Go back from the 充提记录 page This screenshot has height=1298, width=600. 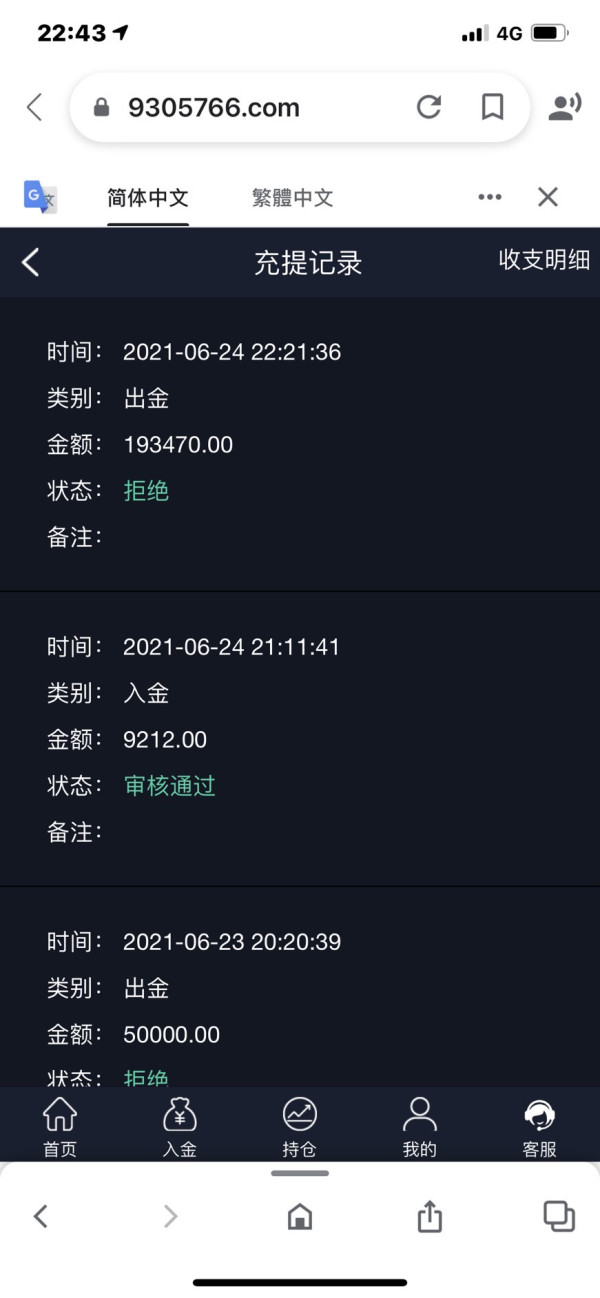[30, 263]
